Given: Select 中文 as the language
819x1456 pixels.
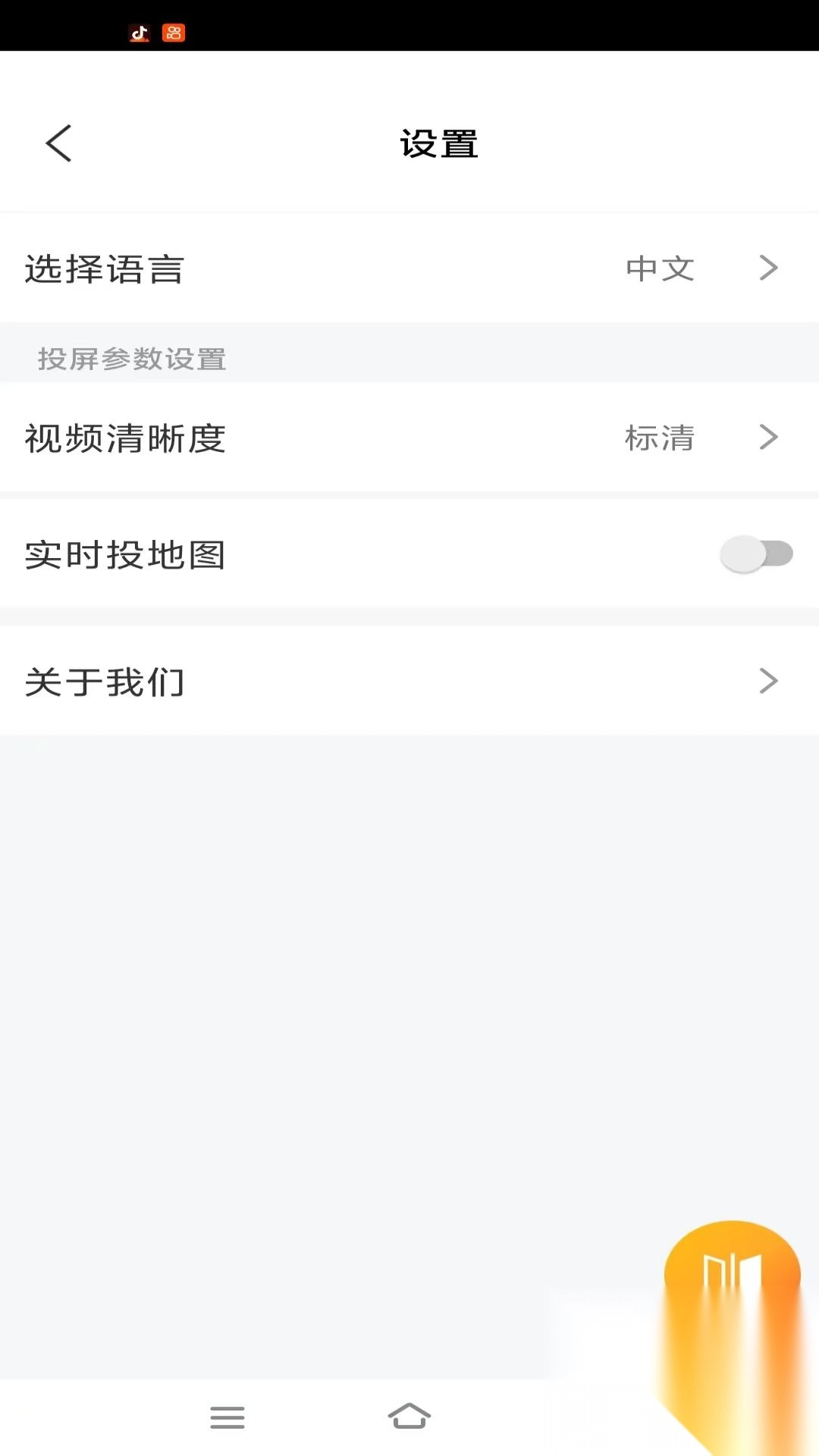Looking at the screenshot, I should tap(658, 268).
